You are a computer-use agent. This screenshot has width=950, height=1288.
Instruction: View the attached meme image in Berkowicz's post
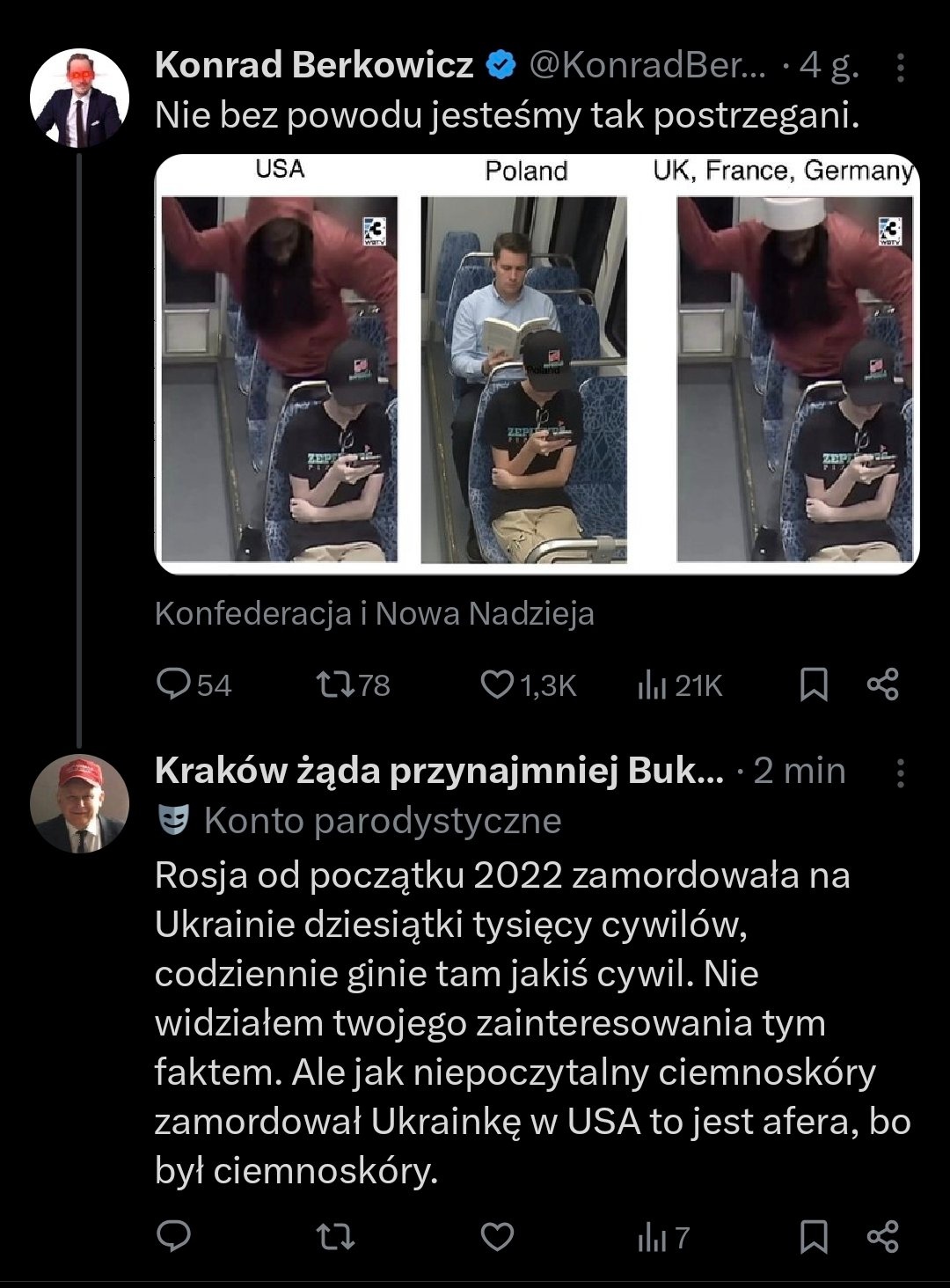pos(537,364)
